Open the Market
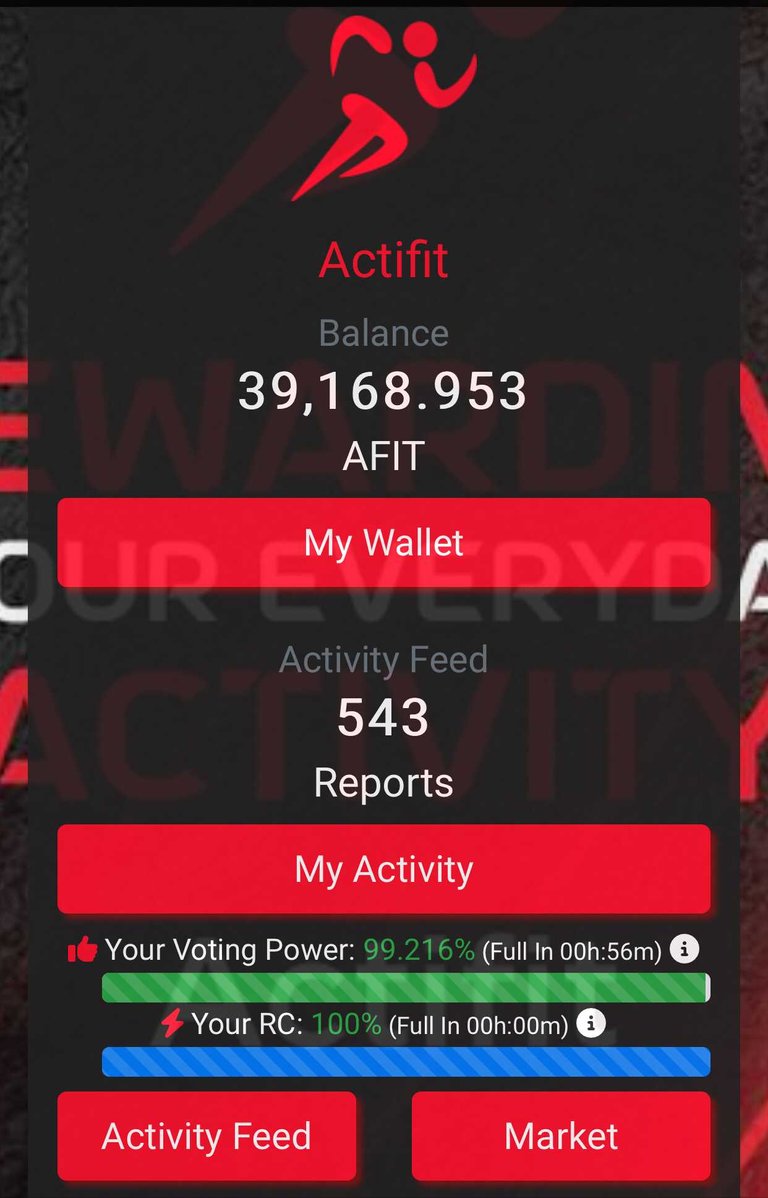This screenshot has height=1198, width=768. (x=561, y=1136)
